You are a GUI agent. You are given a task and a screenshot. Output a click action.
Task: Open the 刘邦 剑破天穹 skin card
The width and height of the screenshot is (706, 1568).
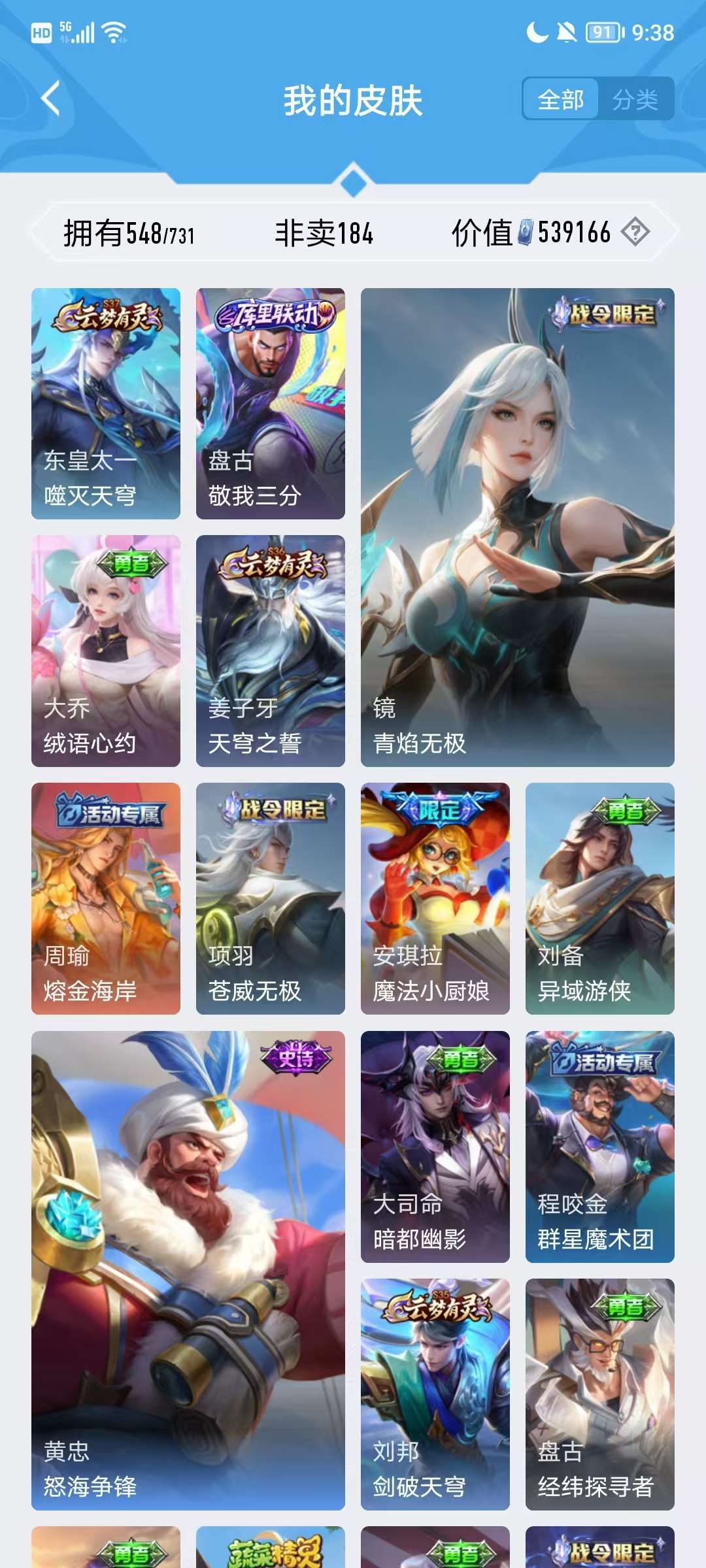click(435, 1394)
